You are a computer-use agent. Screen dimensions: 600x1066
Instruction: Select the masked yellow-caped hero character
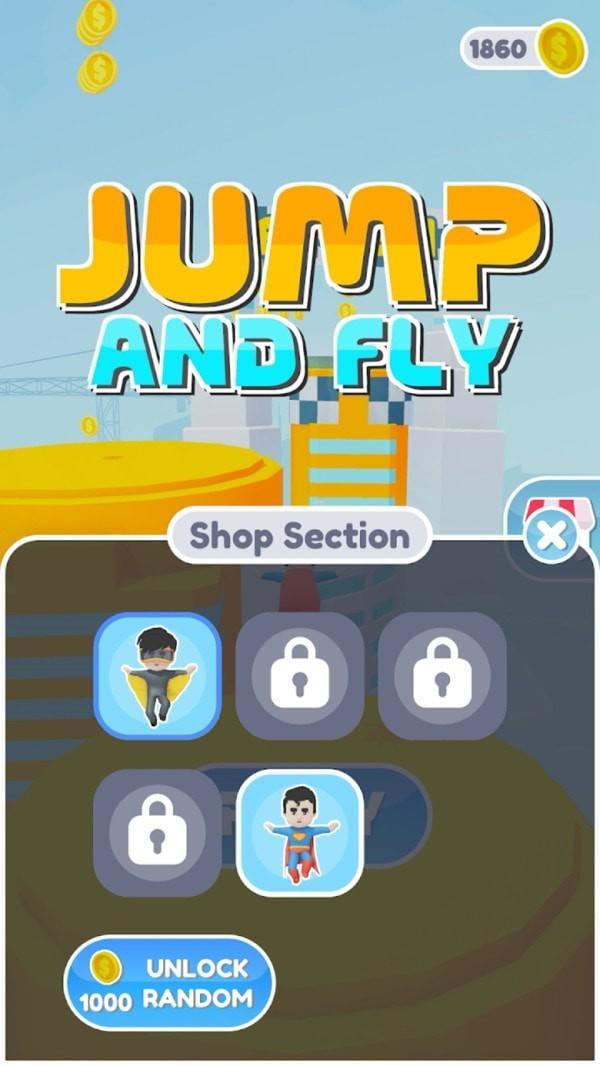tap(158, 675)
